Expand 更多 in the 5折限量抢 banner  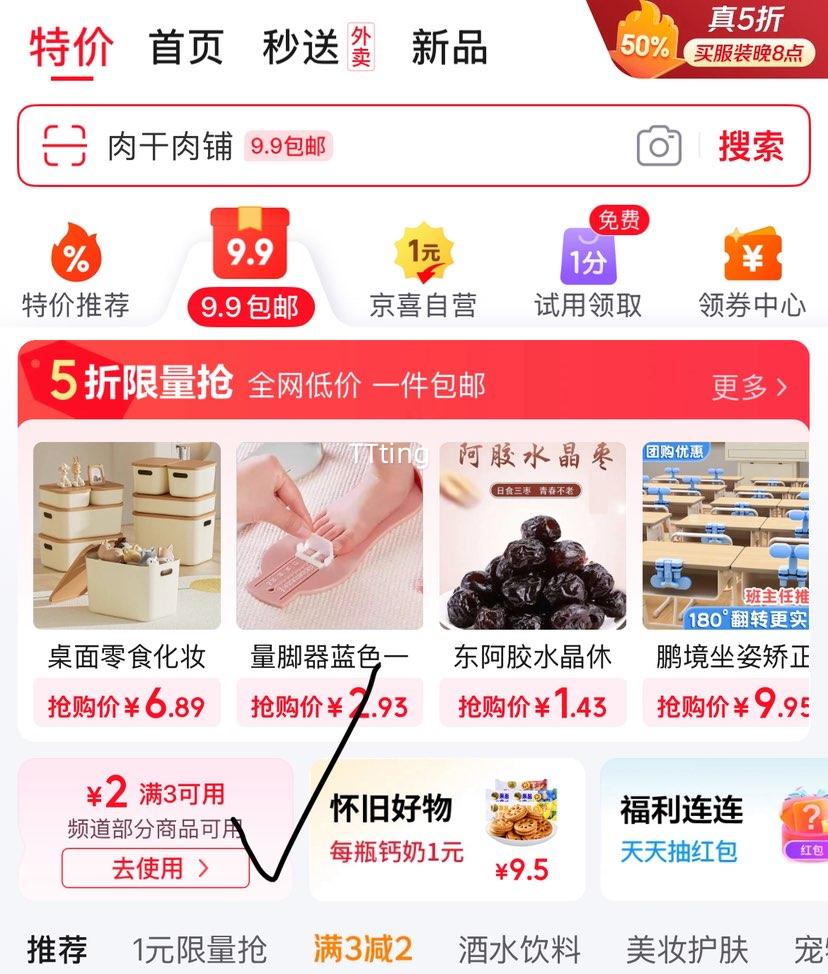click(x=745, y=386)
